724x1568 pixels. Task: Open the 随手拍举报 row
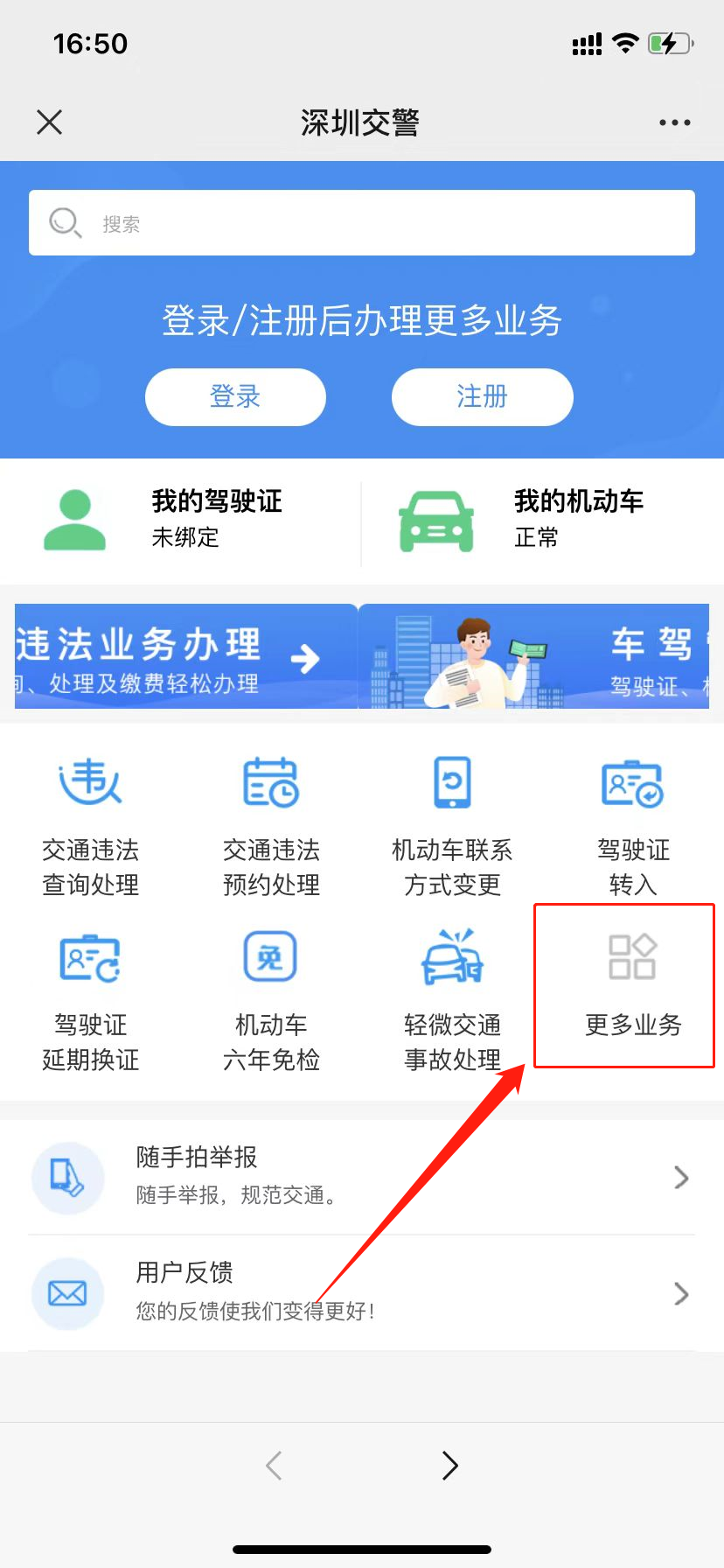click(x=362, y=1177)
